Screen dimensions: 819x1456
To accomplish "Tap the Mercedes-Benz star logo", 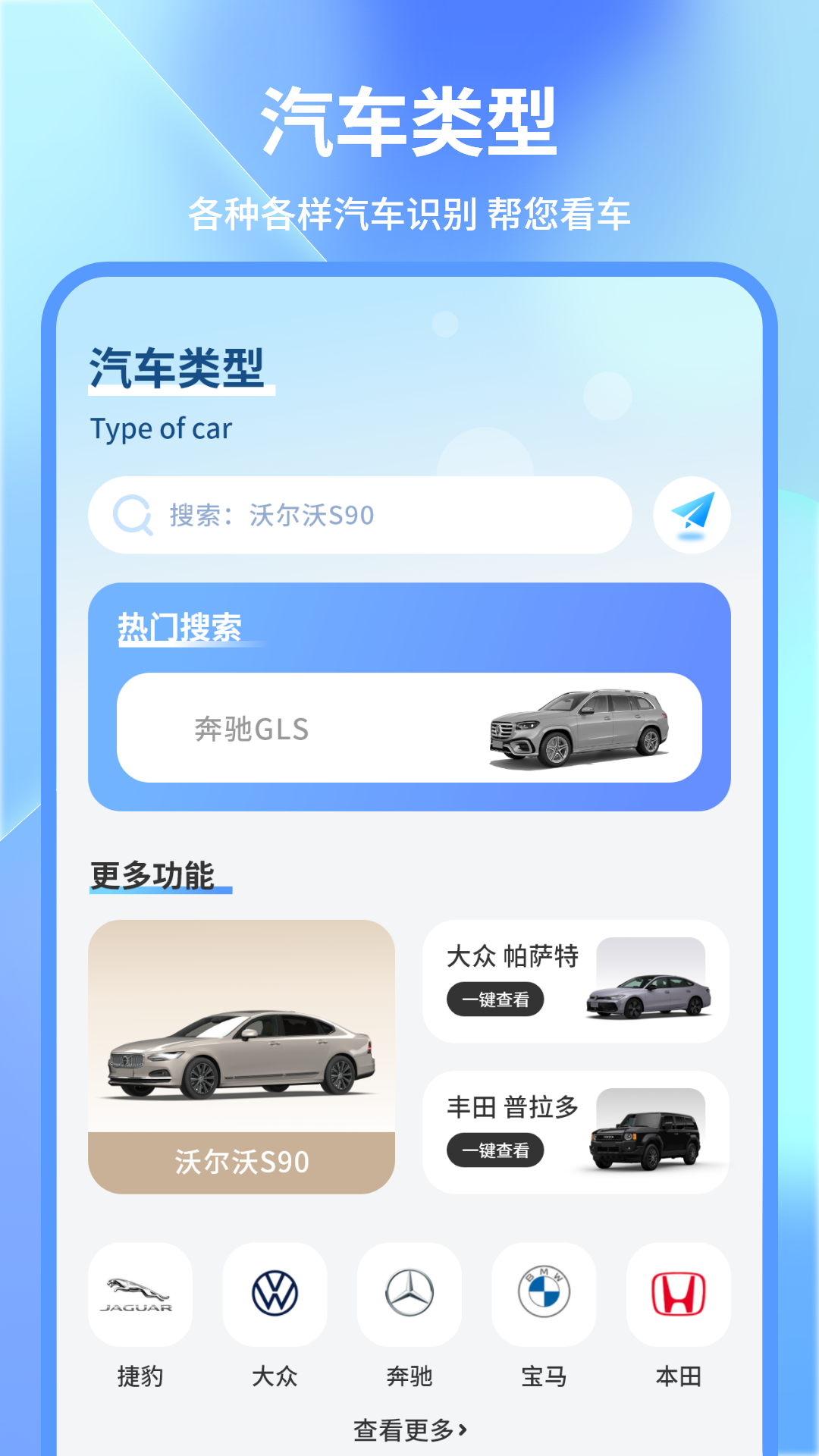I will click(409, 1294).
